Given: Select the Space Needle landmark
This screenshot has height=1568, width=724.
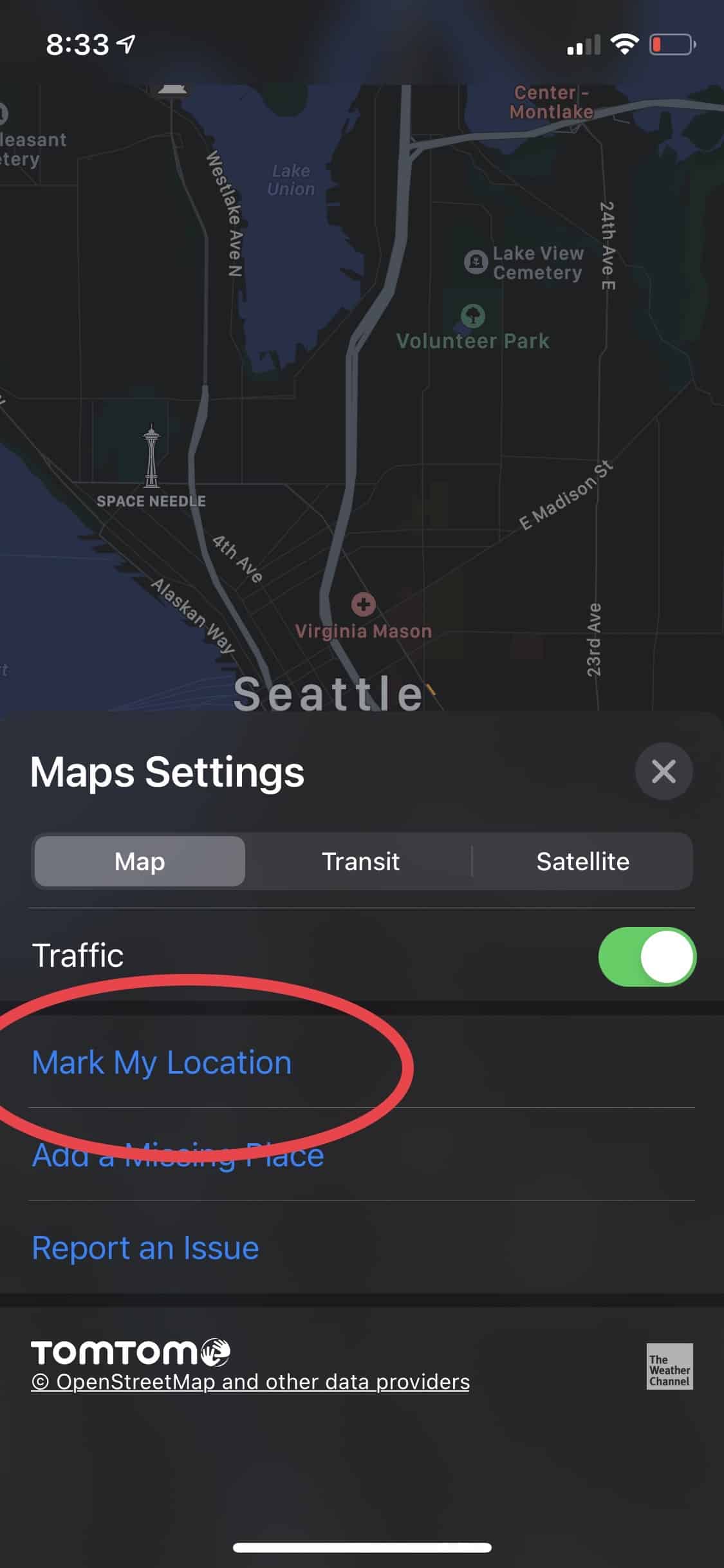Looking at the screenshot, I should pyautogui.click(x=152, y=458).
